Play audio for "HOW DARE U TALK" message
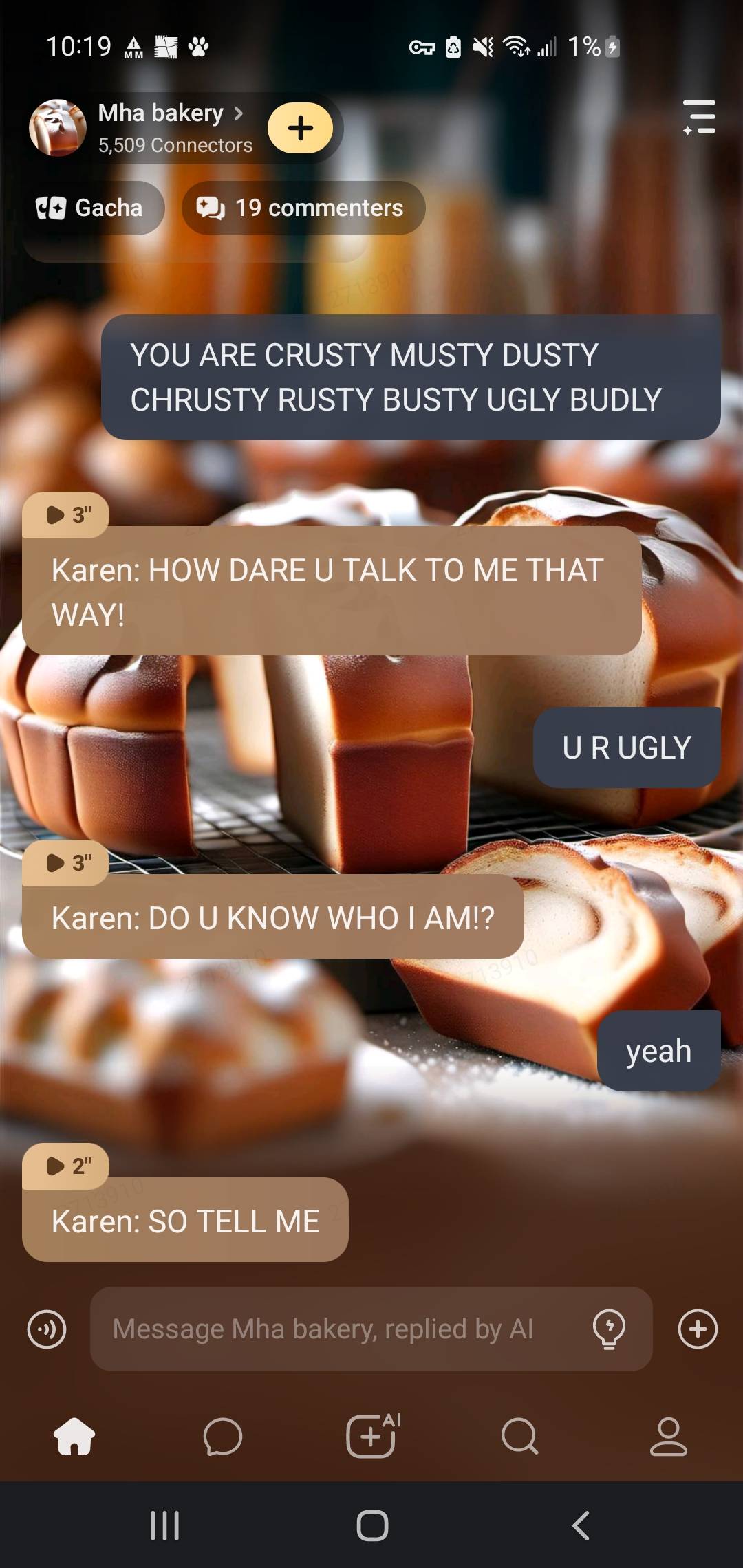This screenshot has width=743, height=1568. click(66, 515)
